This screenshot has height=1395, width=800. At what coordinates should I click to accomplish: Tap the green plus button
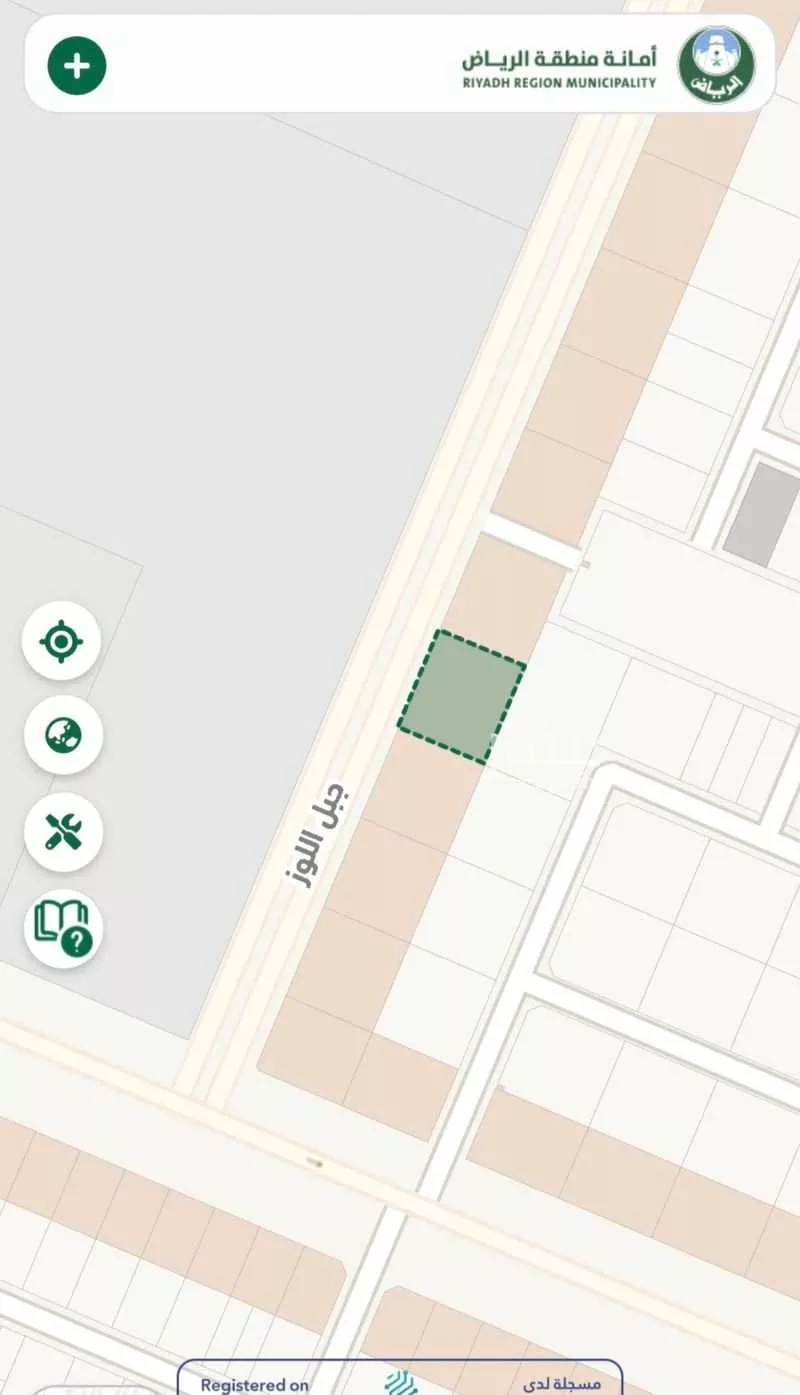click(77, 66)
